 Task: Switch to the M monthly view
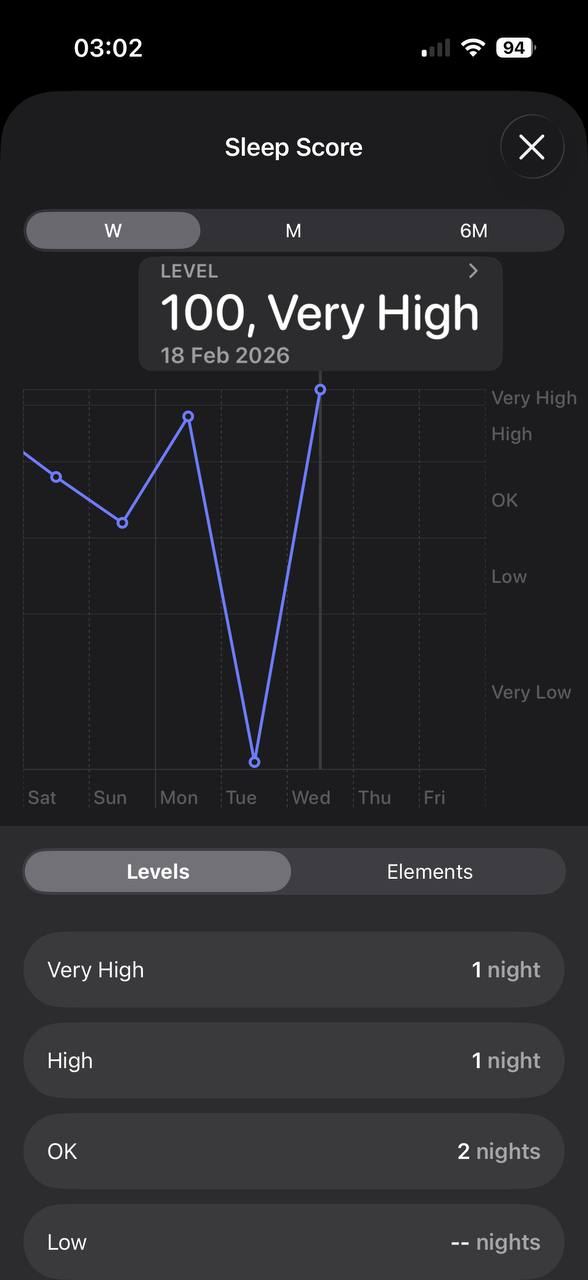click(x=293, y=231)
